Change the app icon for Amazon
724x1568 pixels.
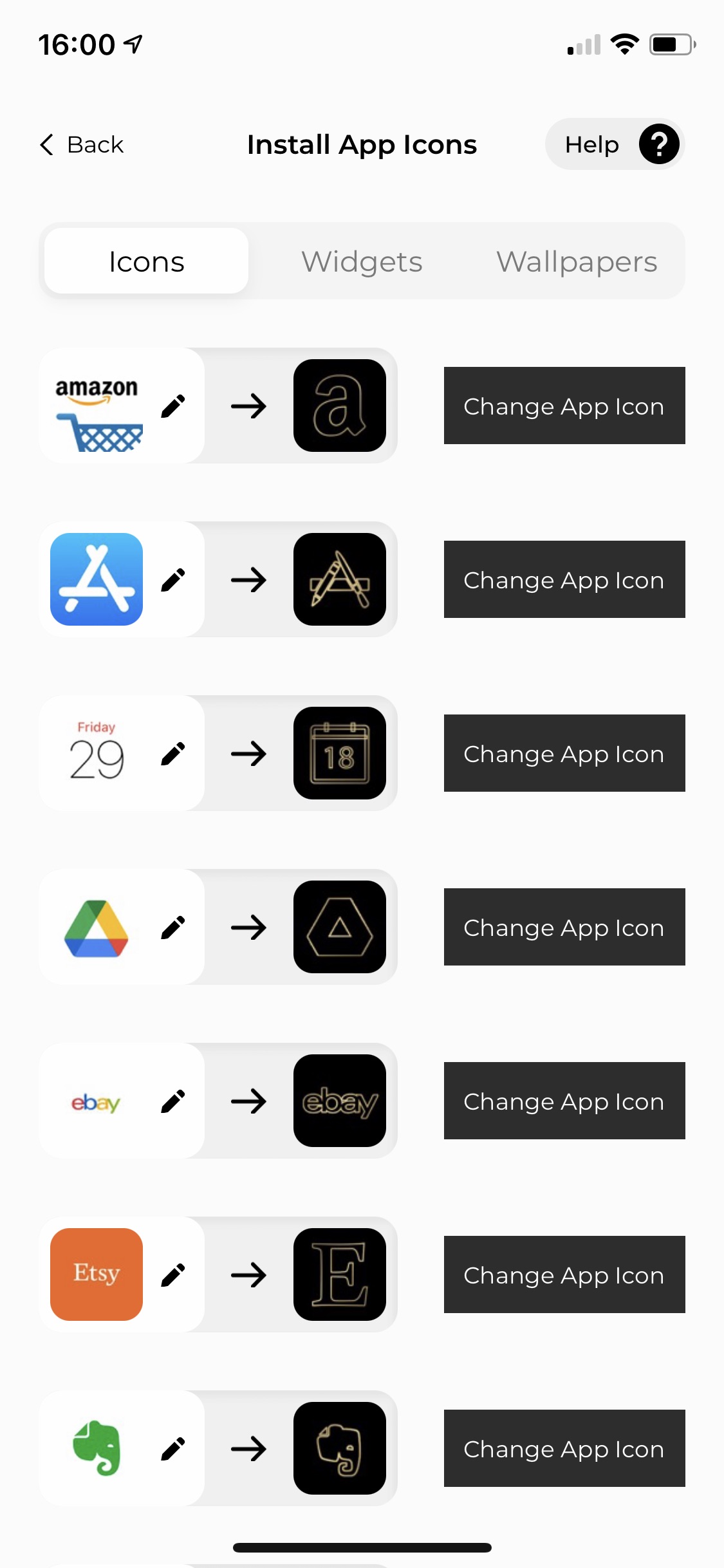(x=564, y=406)
